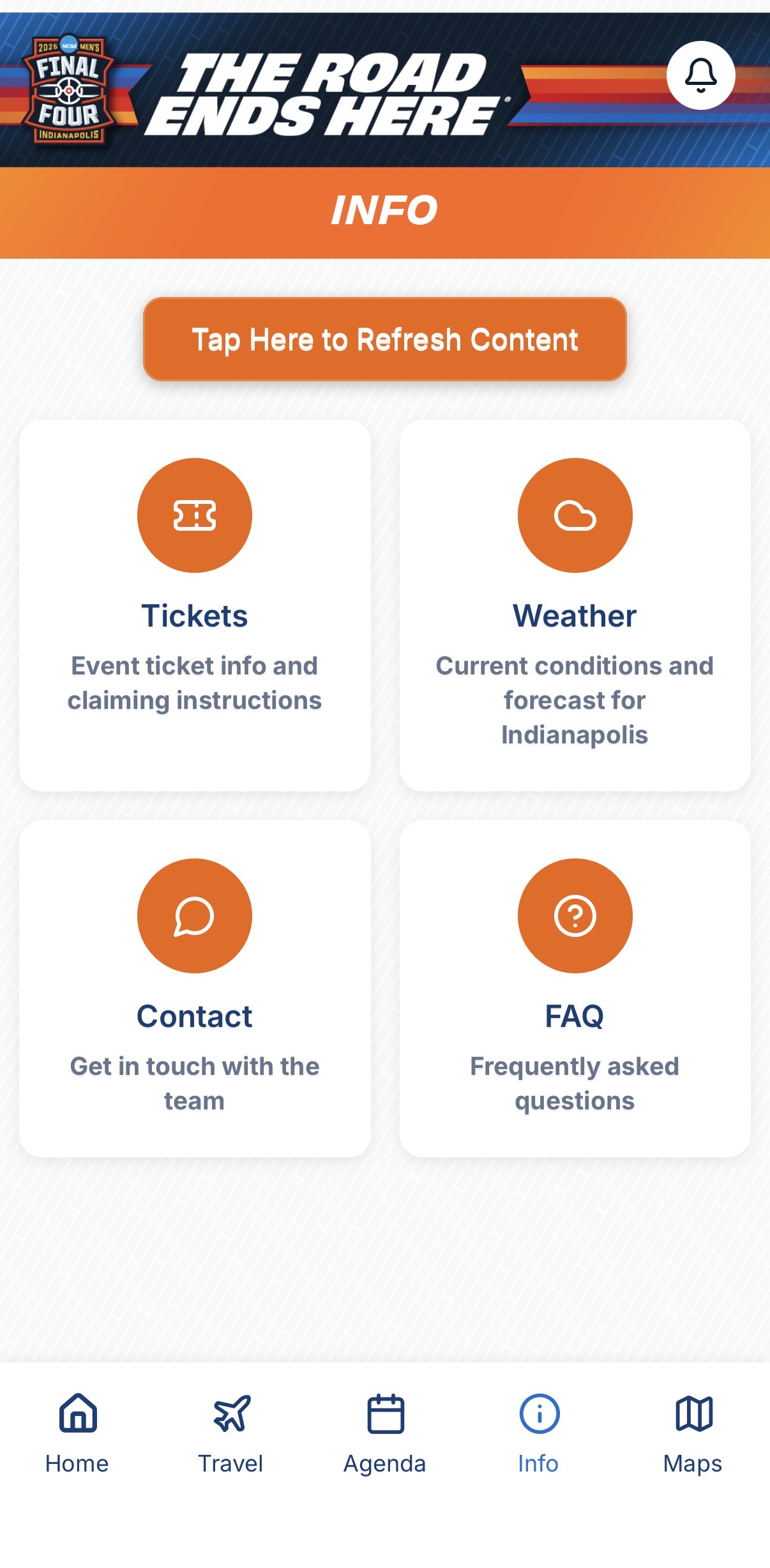
Task: Tap the Home house icon
Action: [x=77, y=1413]
